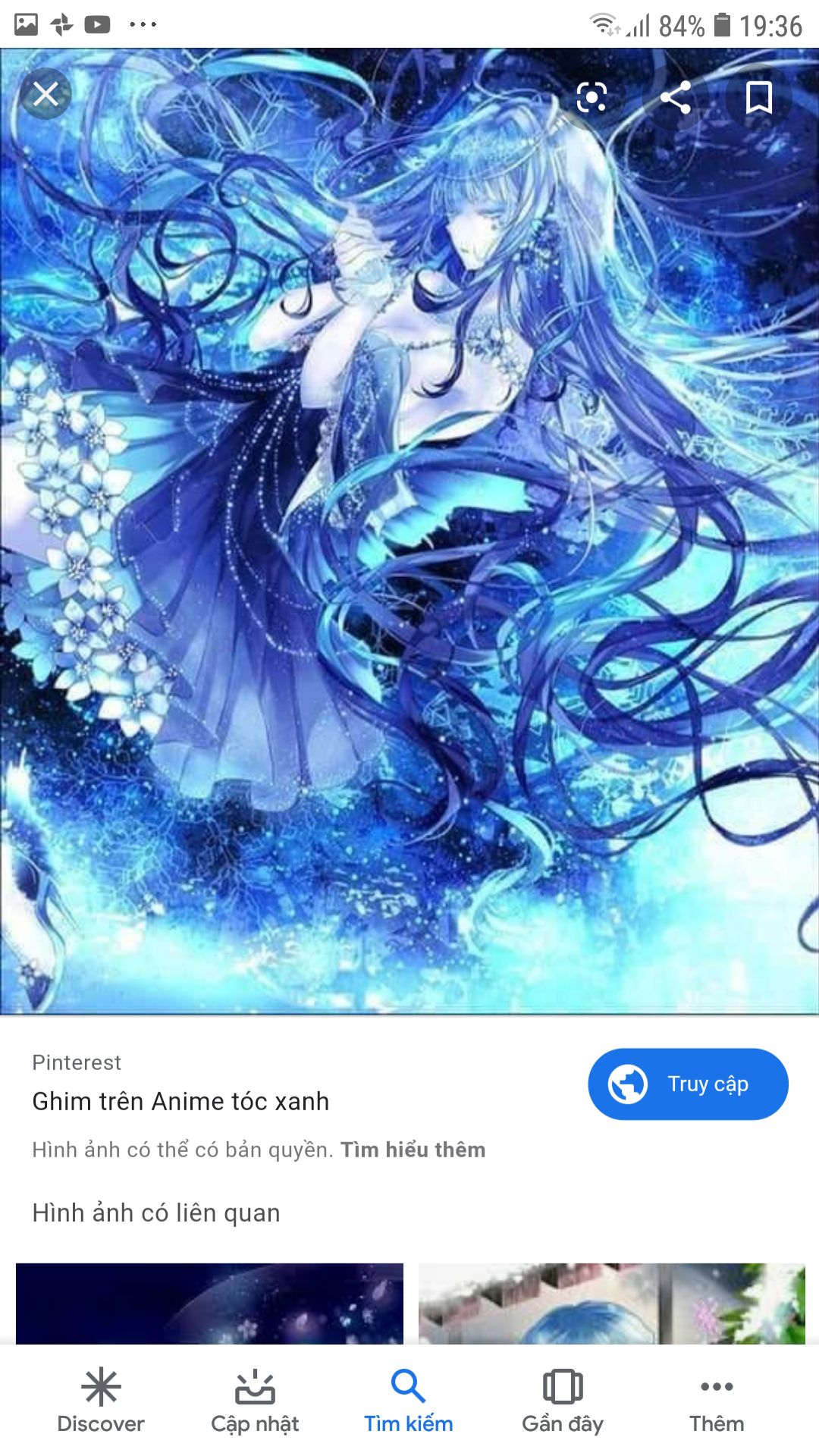The width and height of the screenshot is (819, 1456).
Task: Open the blue-haired related image
Action: pyautogui.click(x=611, y=1303)
